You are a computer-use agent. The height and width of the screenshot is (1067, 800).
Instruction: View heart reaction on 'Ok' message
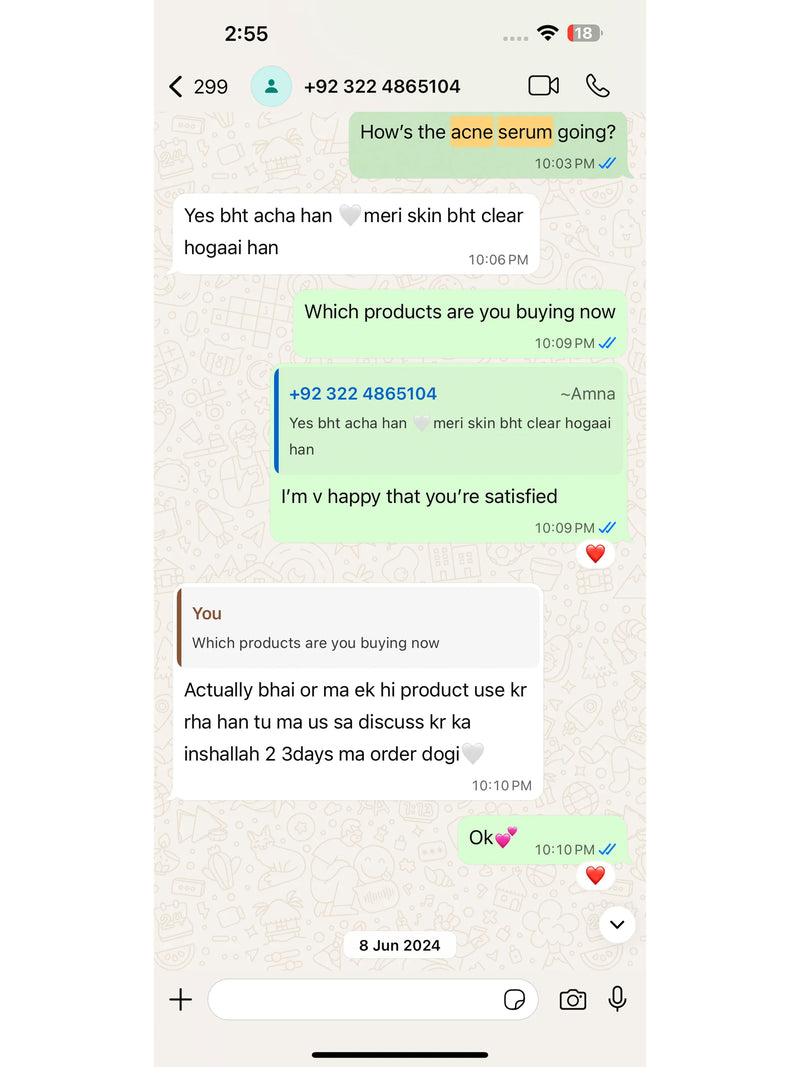(x=595, y=875)
